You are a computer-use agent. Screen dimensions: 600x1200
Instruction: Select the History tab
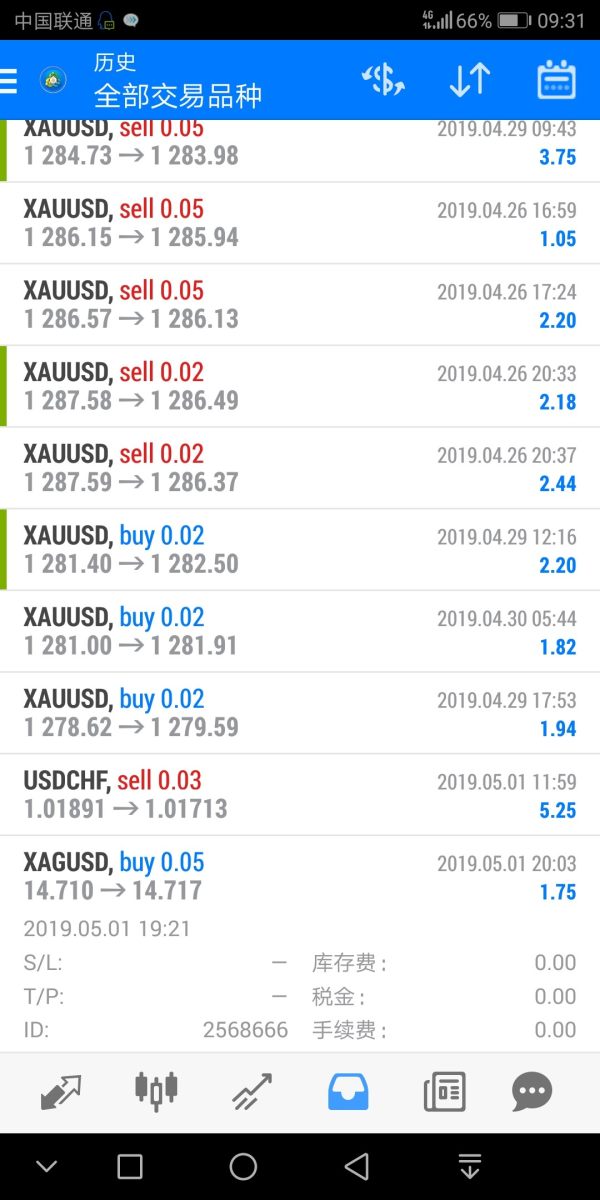pos(348,1091)
